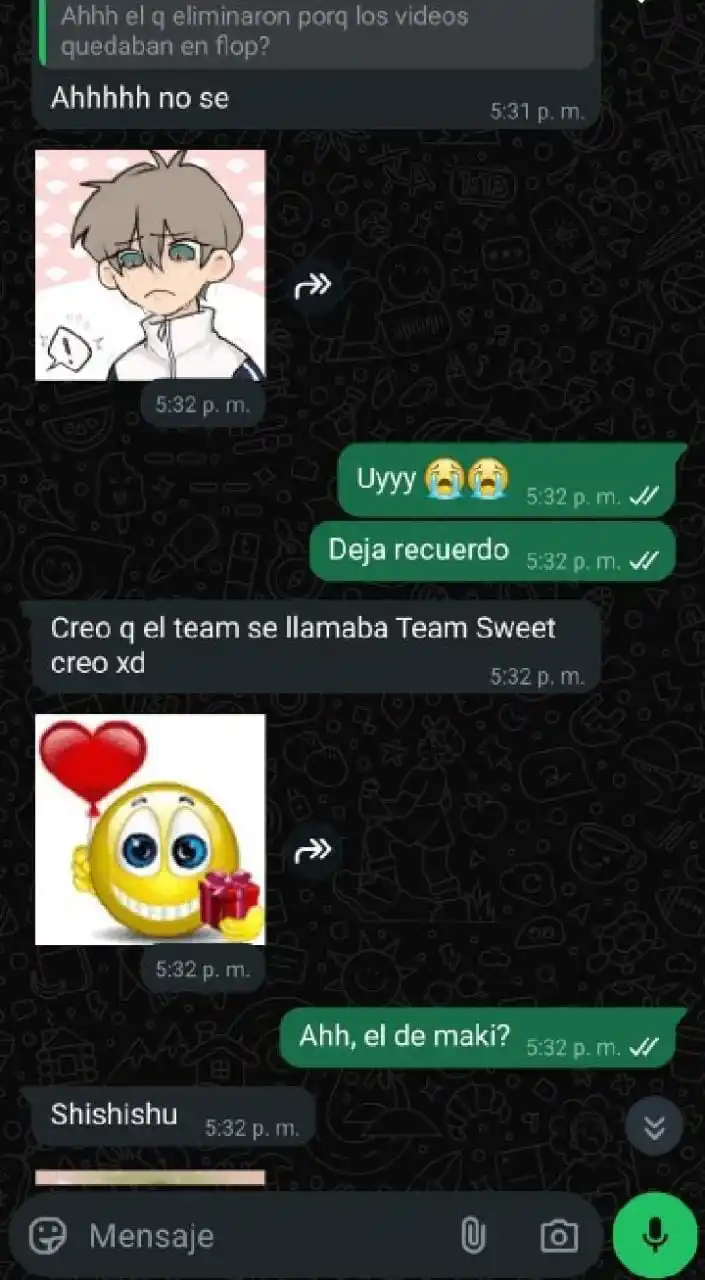Open the camera from the message bar

(x=558, y=1236)
